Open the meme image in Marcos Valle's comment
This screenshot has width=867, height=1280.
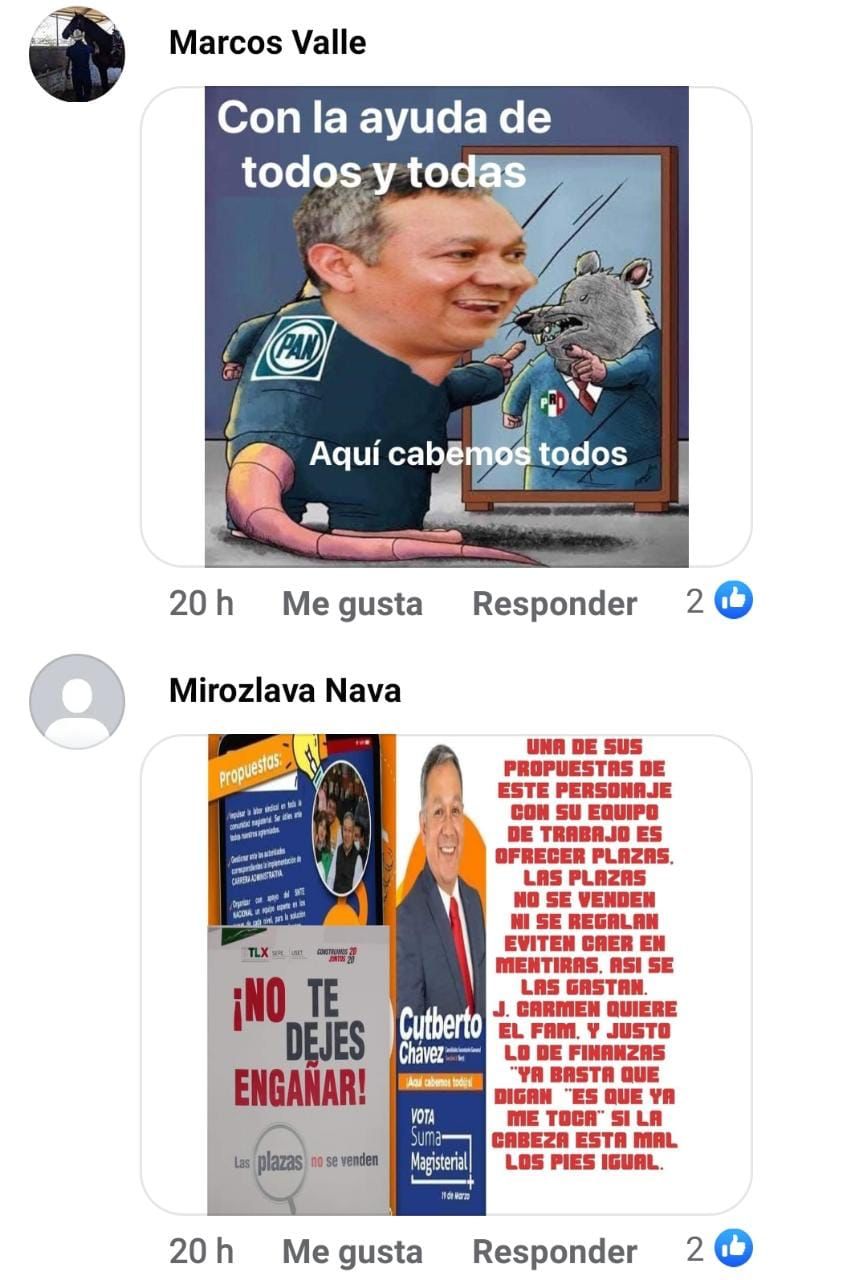pos(446,326)
